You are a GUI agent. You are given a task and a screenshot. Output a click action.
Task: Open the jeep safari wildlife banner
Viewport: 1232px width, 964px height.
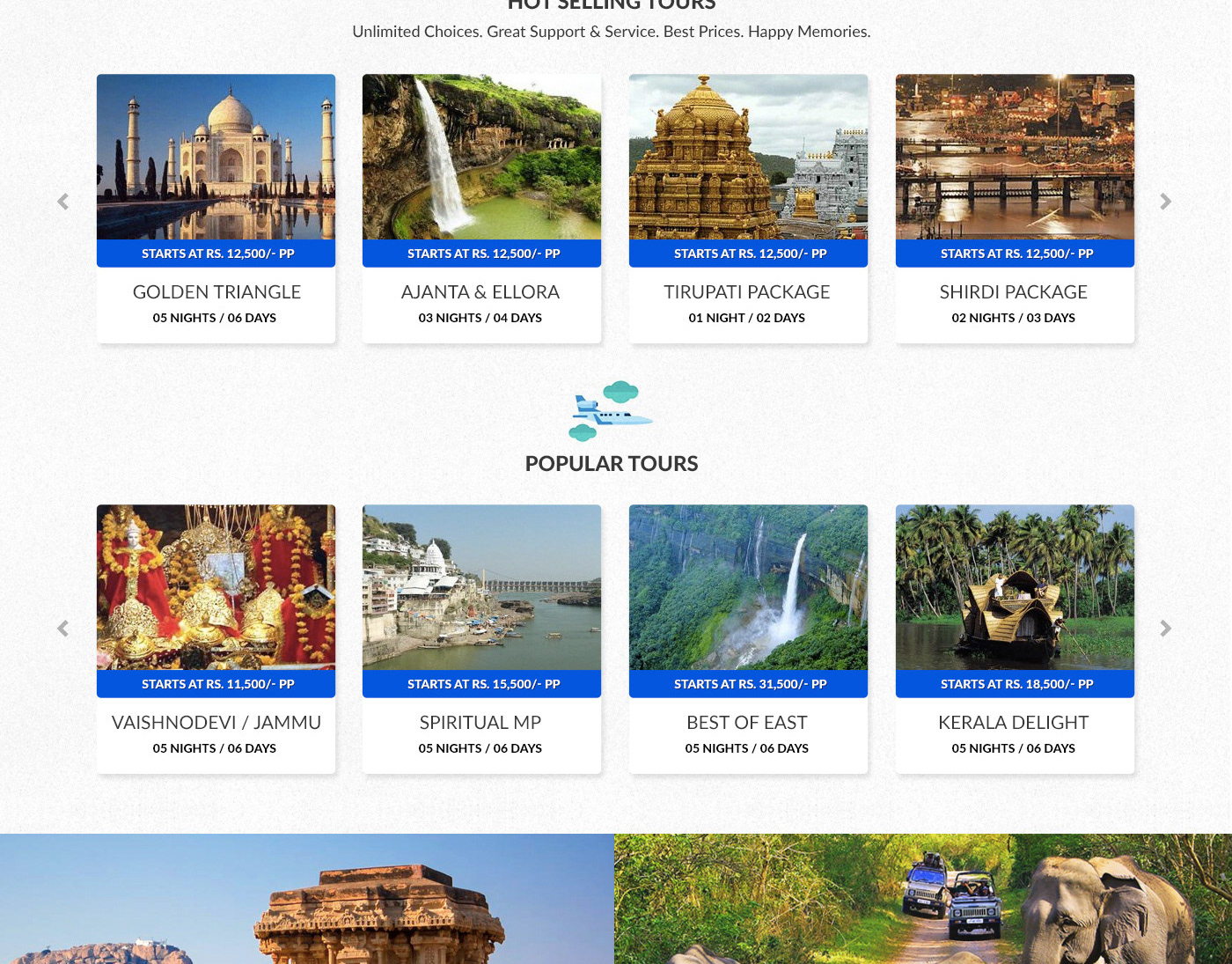[x=922, y=898]
